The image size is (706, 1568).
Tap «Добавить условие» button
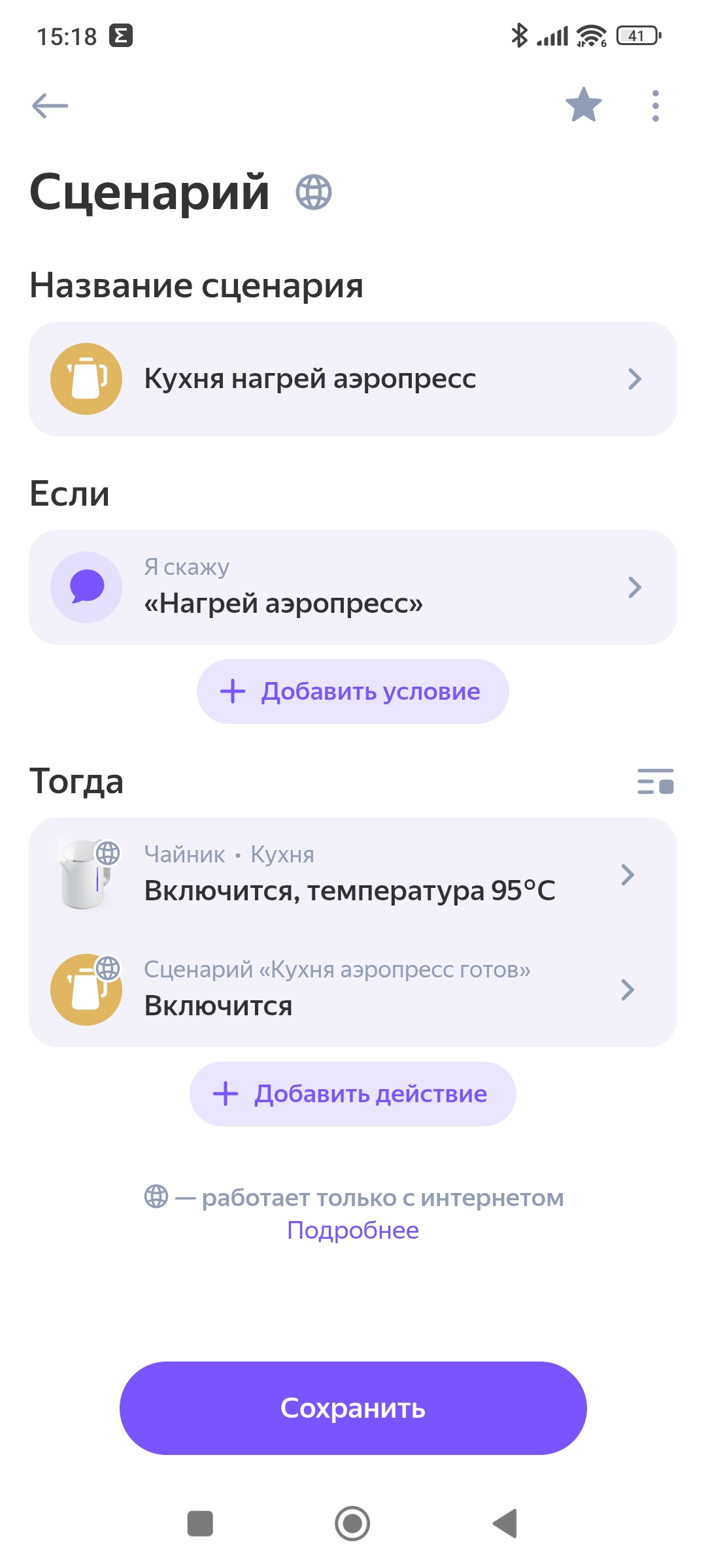353,691
